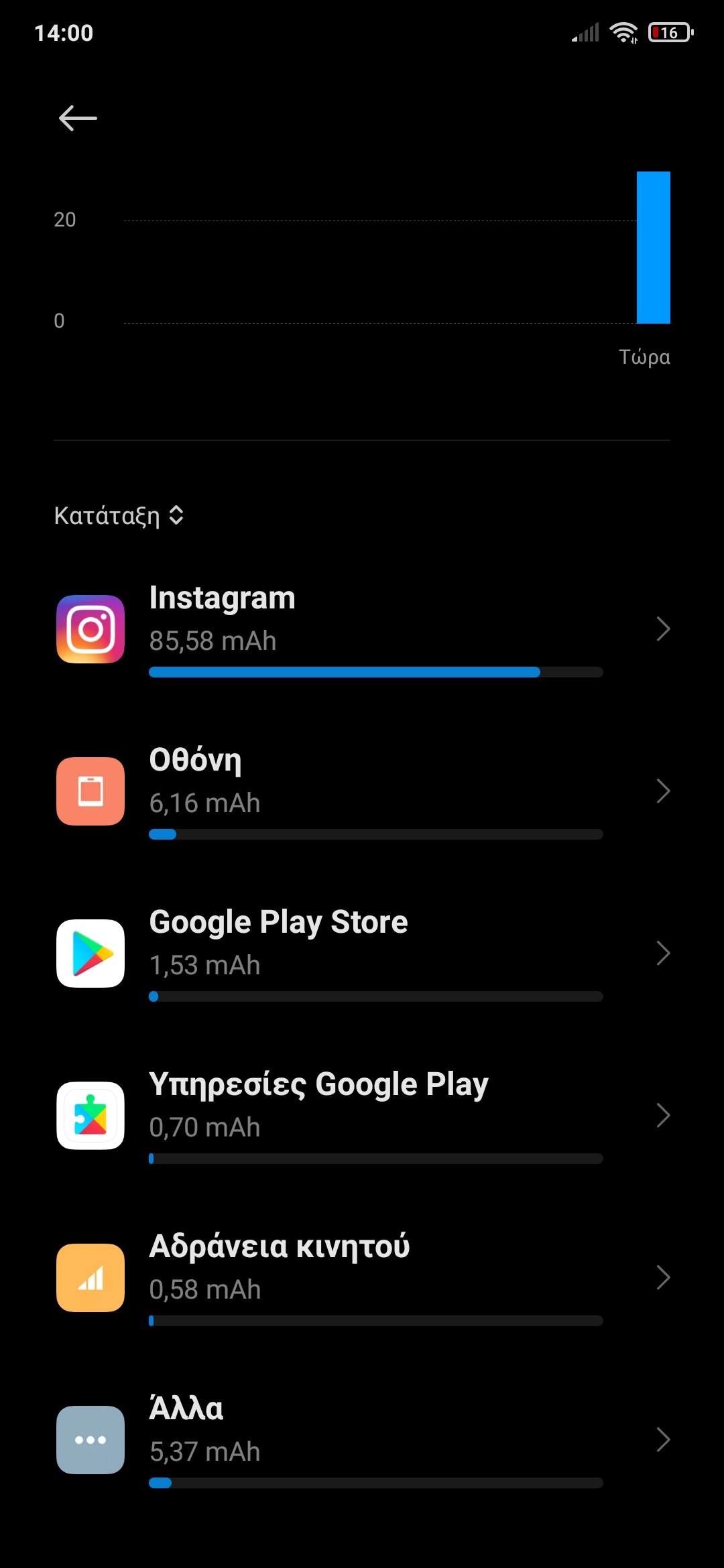This screenshot has height=1568, width=724.
Task: Show the Άλλα battery usage row
Action: (x=362, y=1440)
